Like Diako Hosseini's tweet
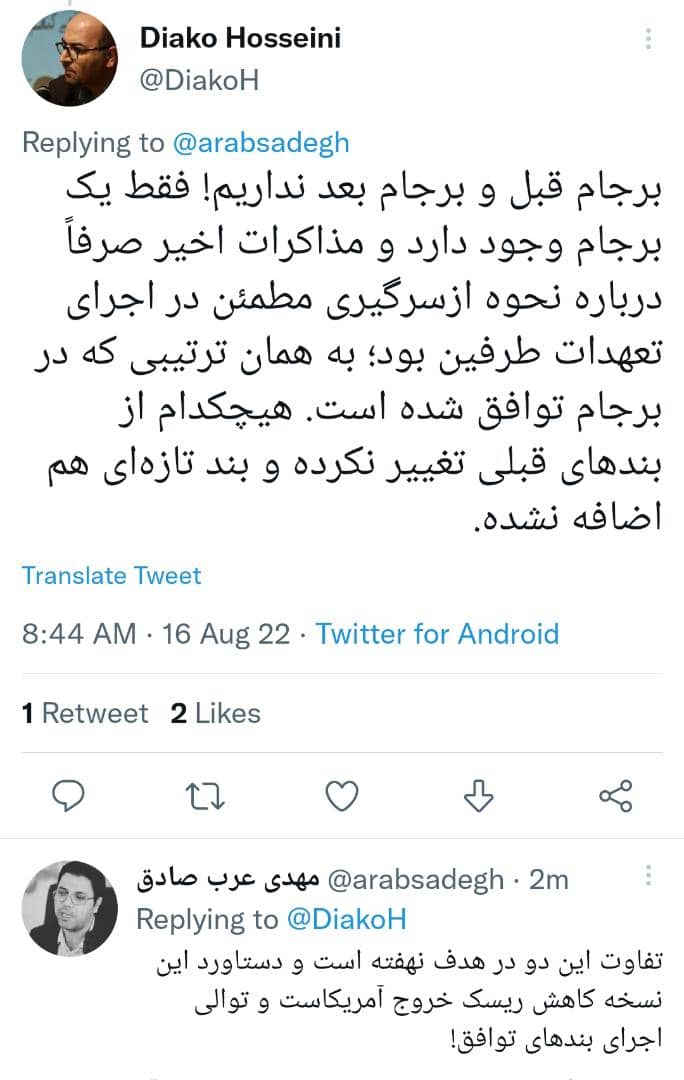 (x=343, y=796)
